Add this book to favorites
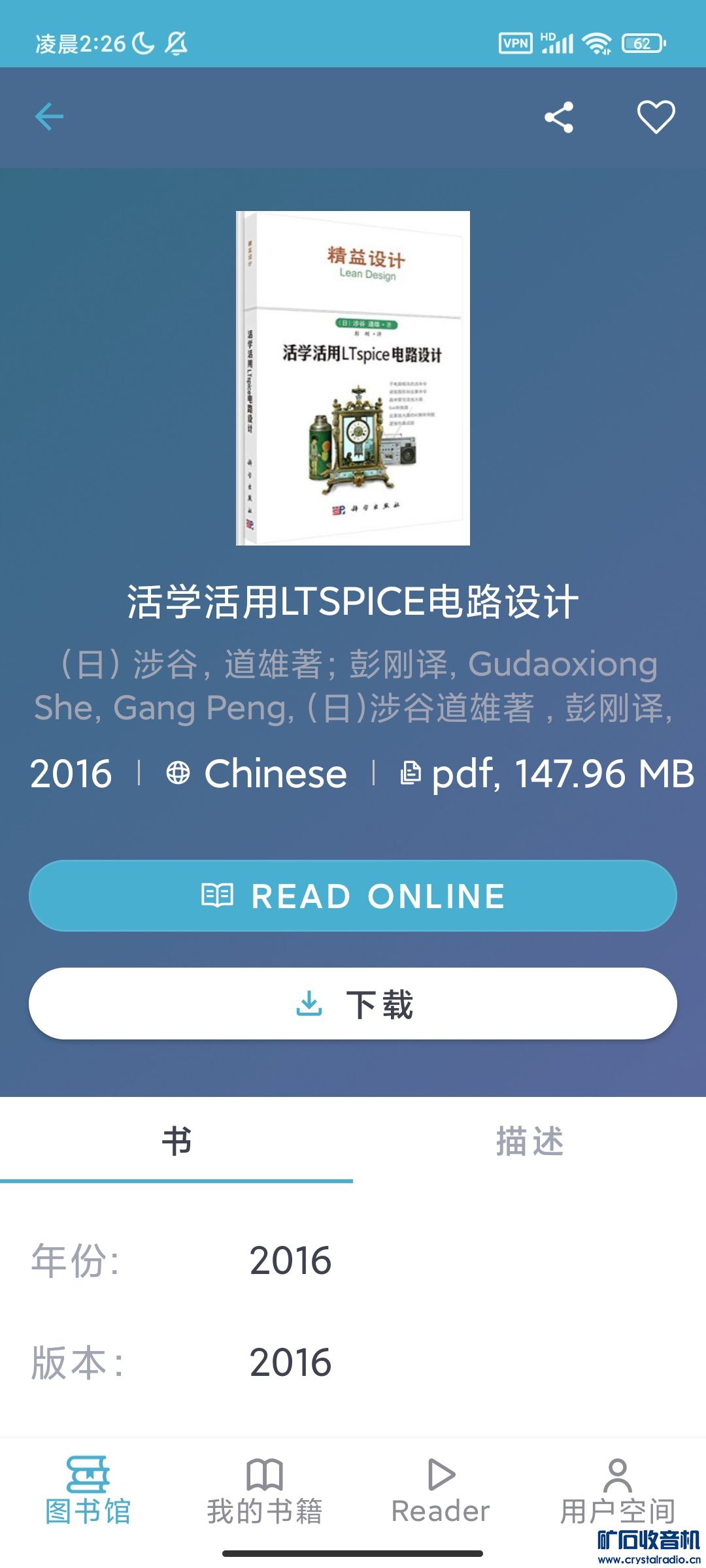The width and height of the screenshot is (706, 1568). [x=656, y=118]
